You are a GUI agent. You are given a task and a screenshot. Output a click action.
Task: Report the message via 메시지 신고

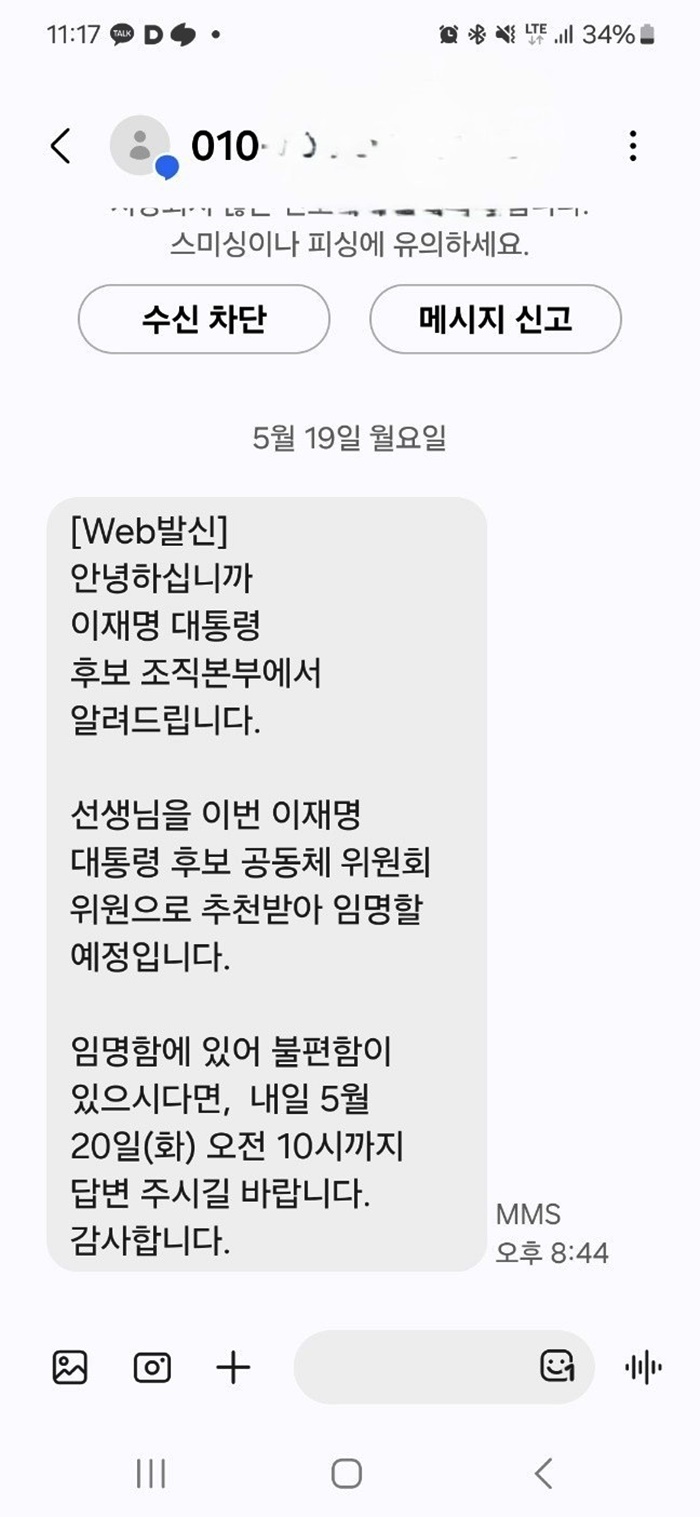coord(495,319)
